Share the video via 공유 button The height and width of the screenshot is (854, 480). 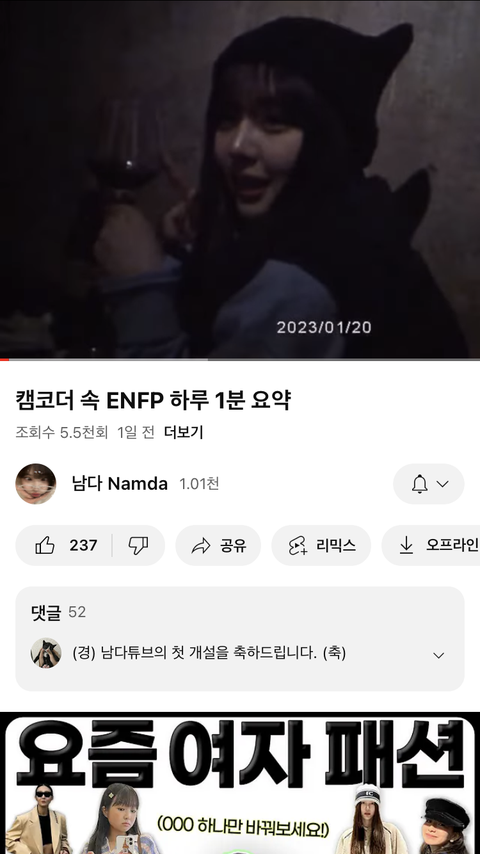(x=218, y=545)
